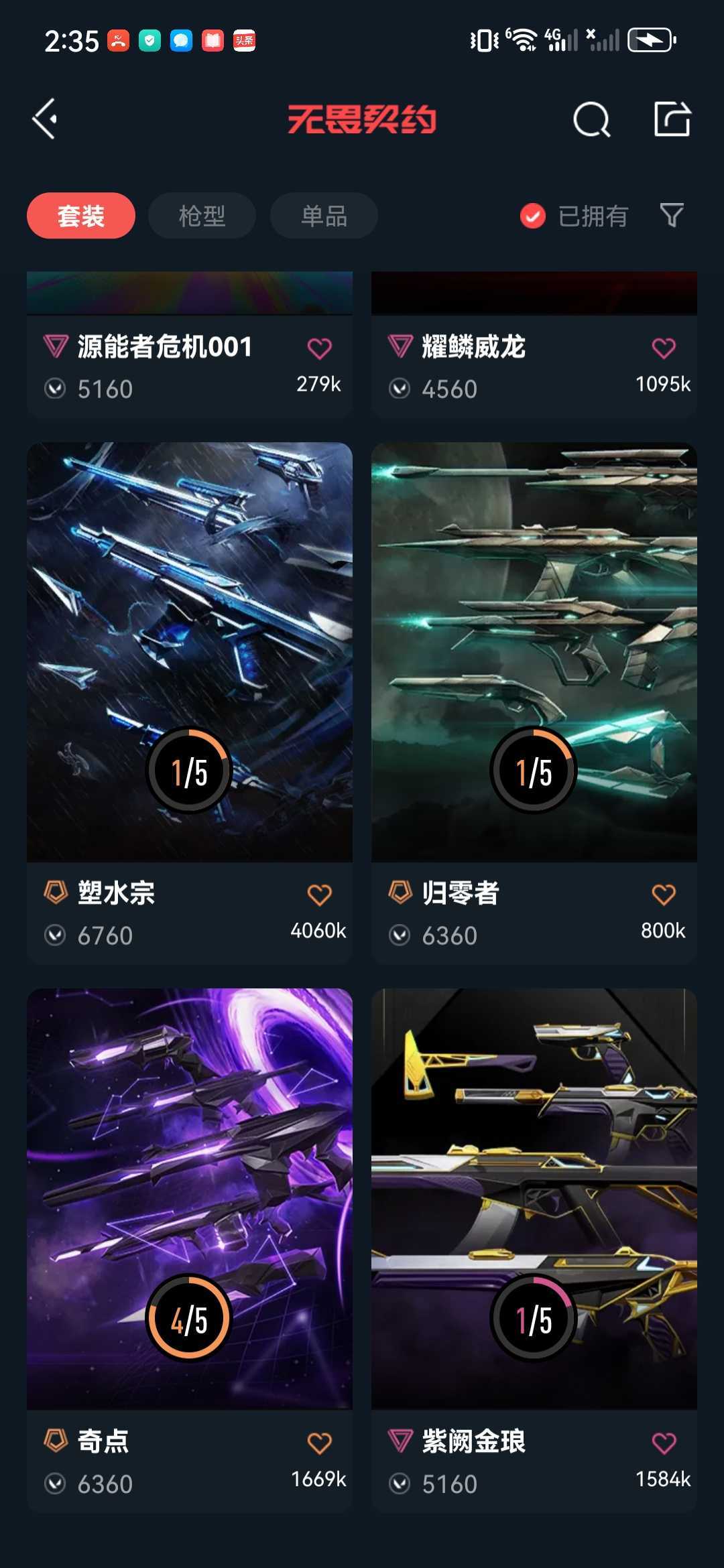Like the 耀鳞威龙 bundle
The image size is (724, 1568).
(x=664, y=348)
